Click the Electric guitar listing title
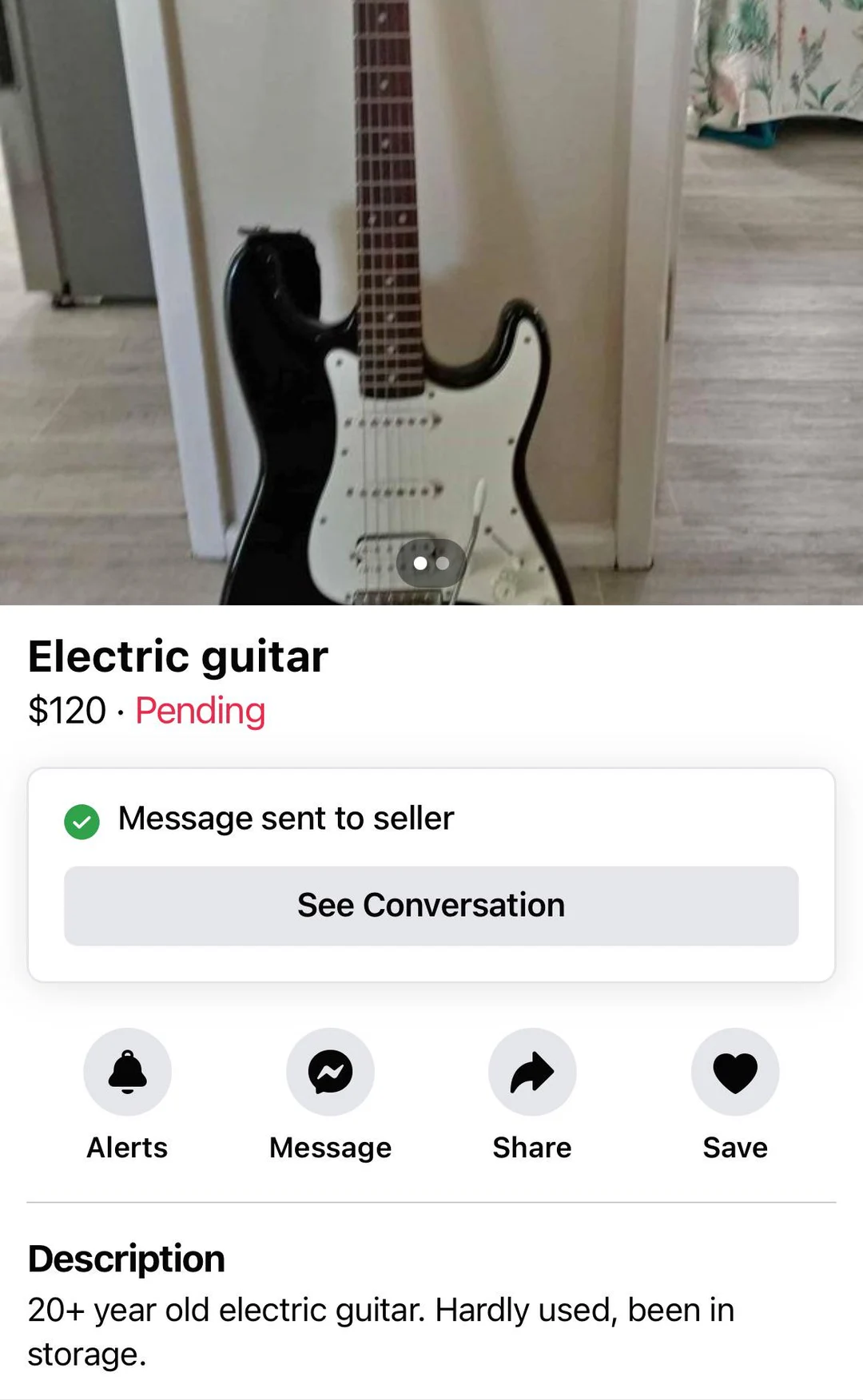The width and height of the screenshot is (863, 1400). coord(177,655)
